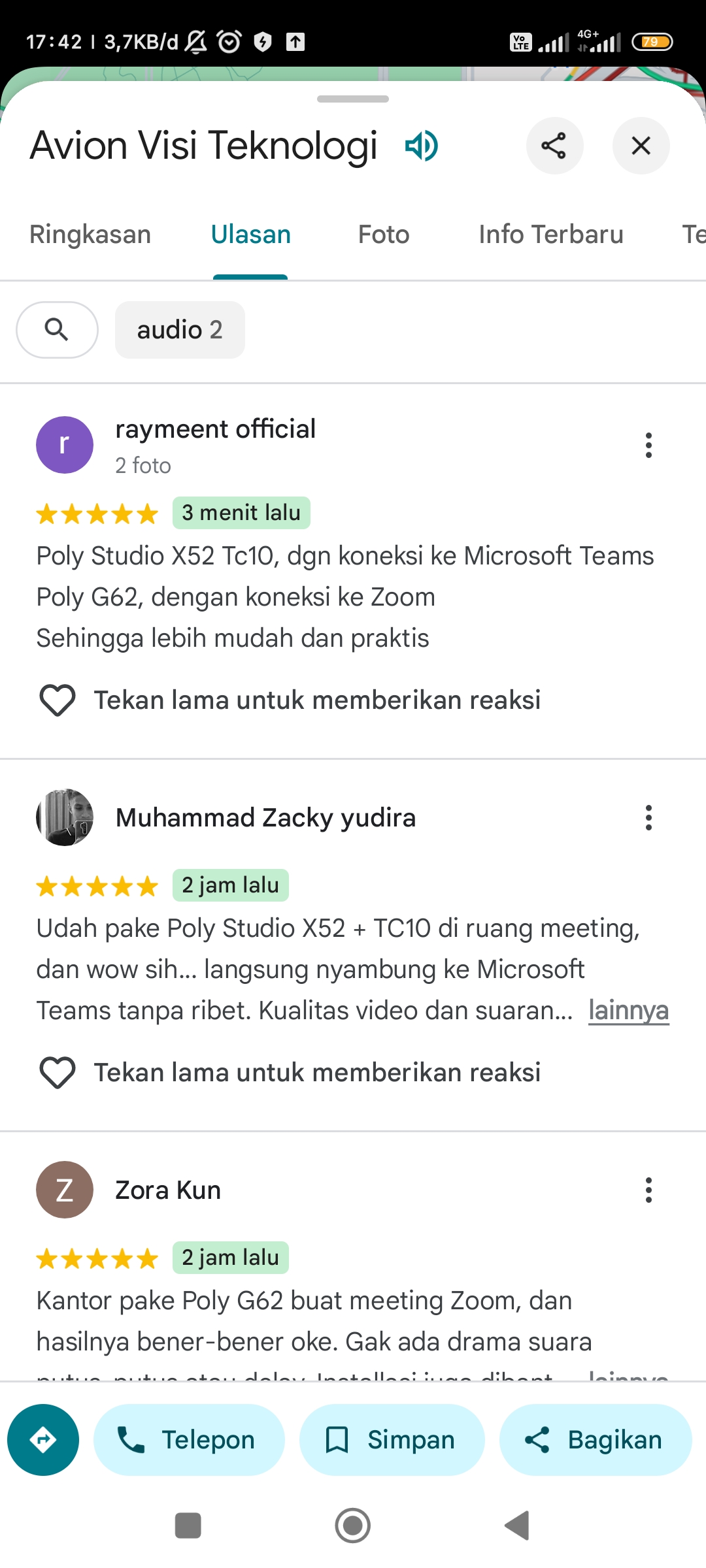Search reviews with the magnifier button

pos(57,330)
